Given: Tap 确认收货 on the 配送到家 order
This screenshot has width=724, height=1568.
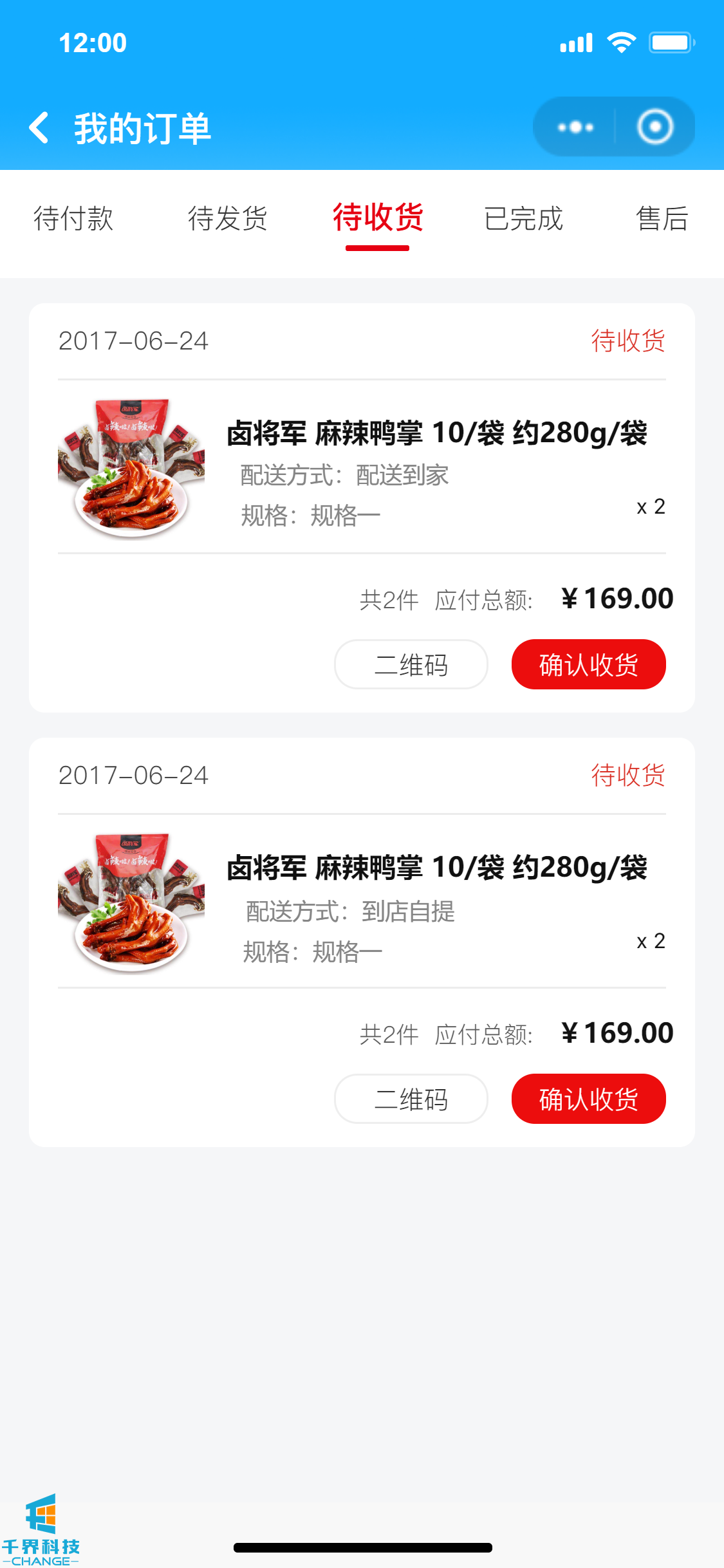Looking at the screenshot, I should (588, 664).
